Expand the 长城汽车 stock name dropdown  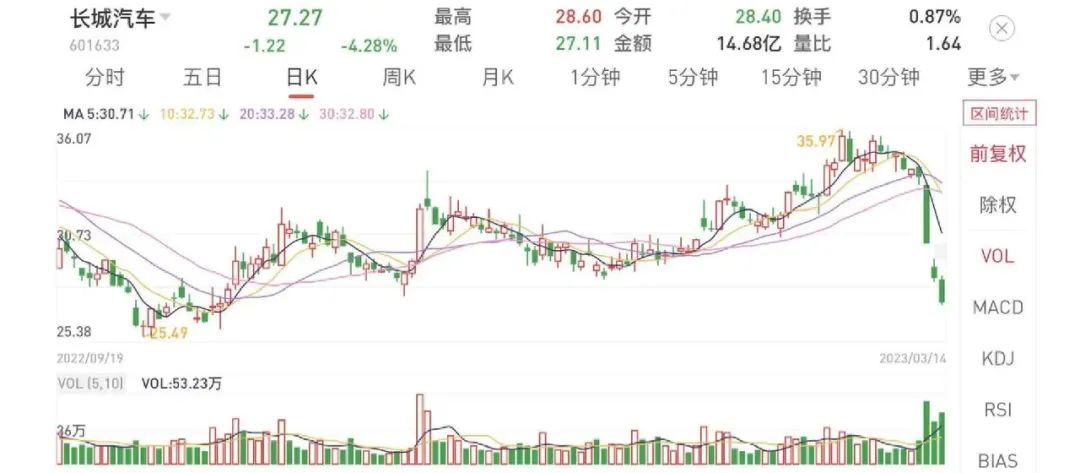(x=164, y=18)
